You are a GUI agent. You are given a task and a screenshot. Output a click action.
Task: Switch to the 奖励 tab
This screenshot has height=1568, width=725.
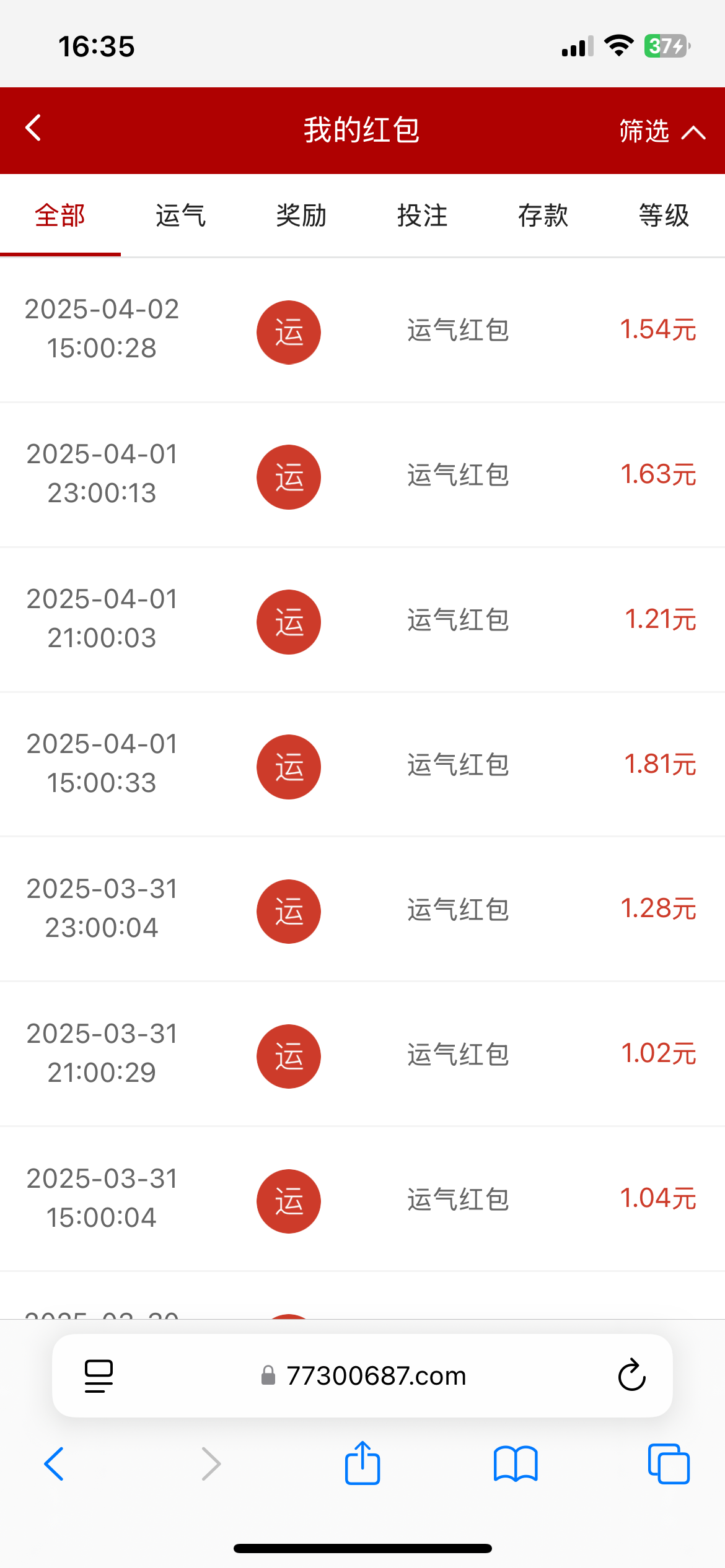(302, 216)
